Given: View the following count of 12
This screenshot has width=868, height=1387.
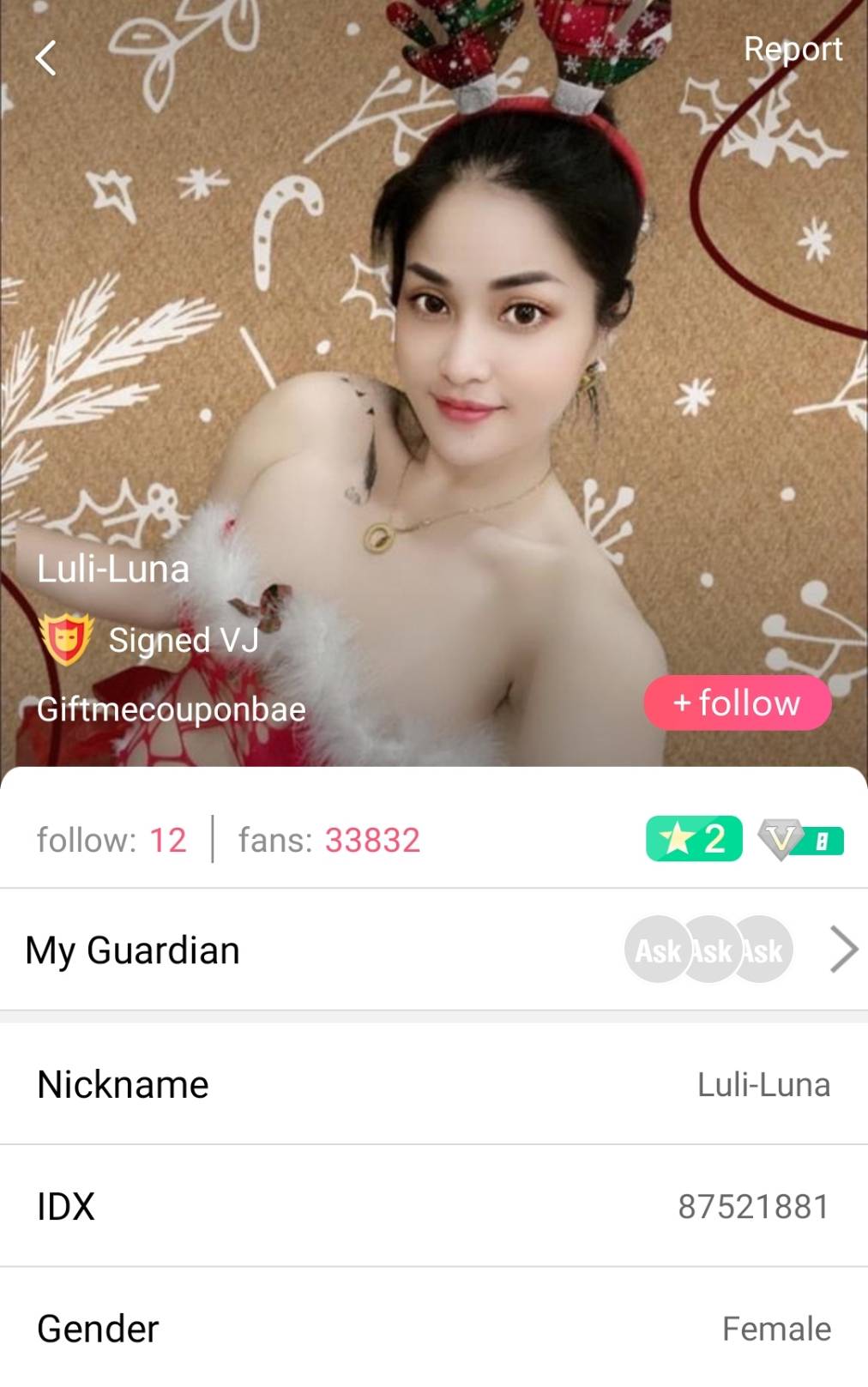Looking at the screenshot, I should (x=112, y=841).
